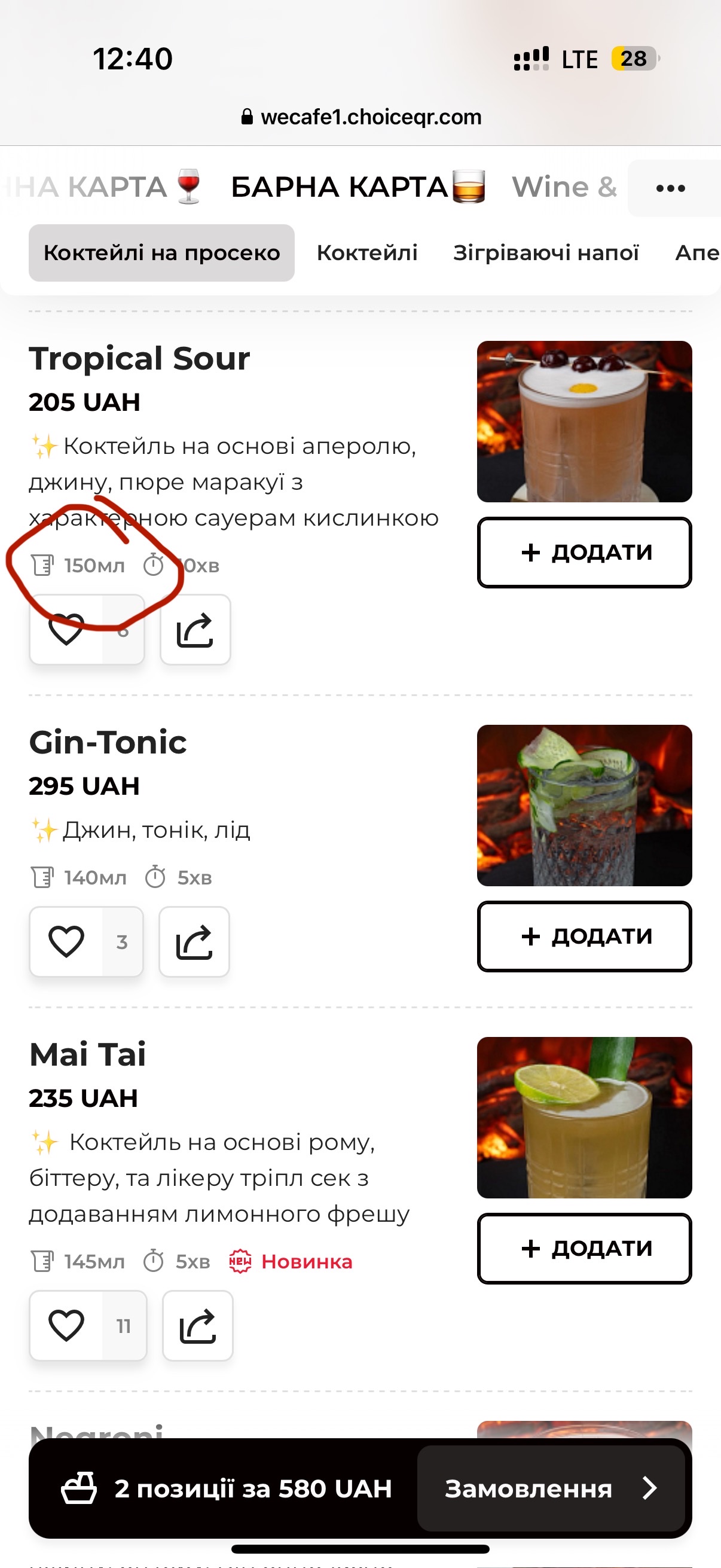721x1568 pixels.
Task: Share the Mai Tai item
Action: click(x=198, y=1326)
